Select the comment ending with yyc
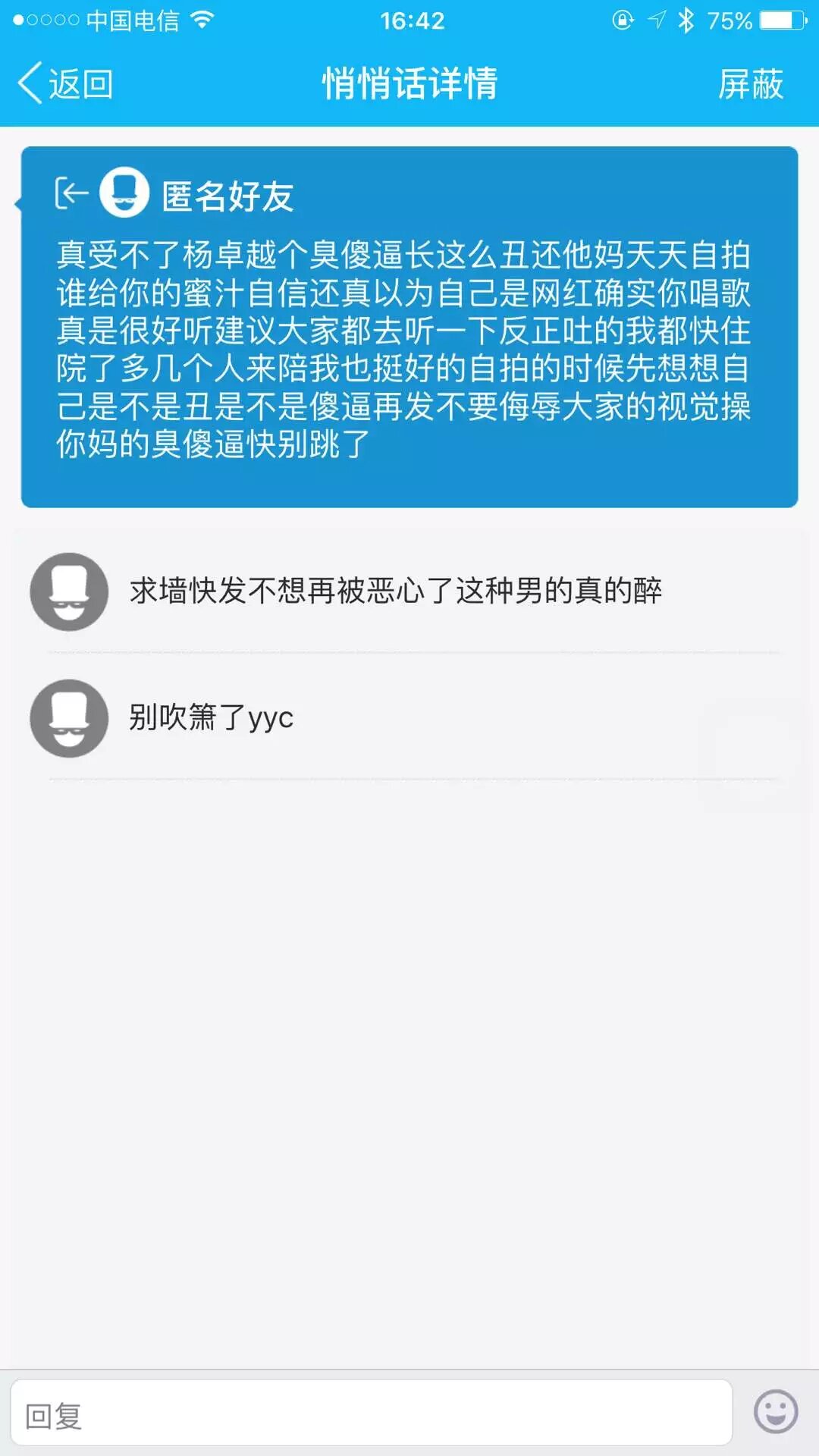 [211, 717]
